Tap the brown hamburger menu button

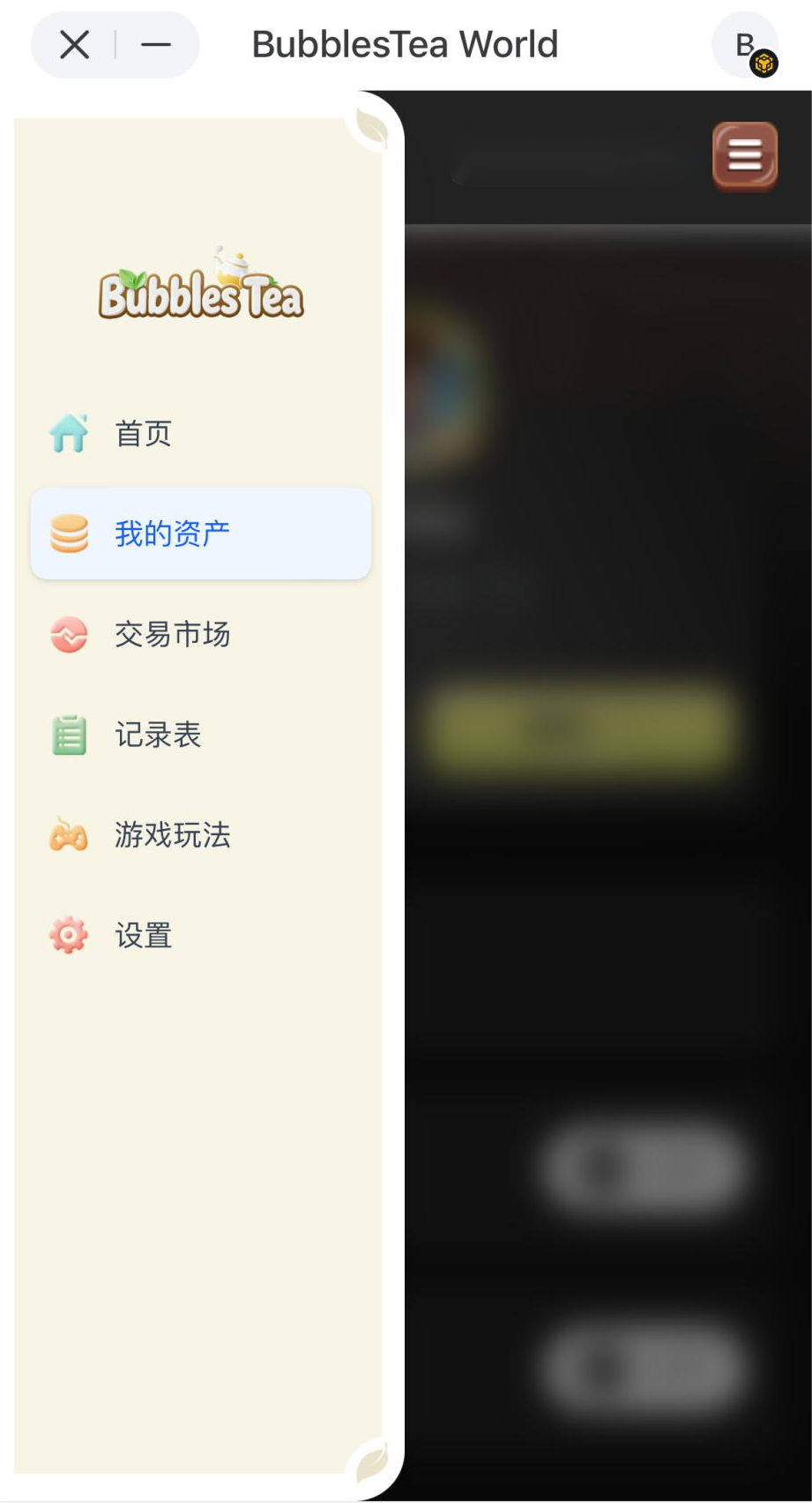click(x=745, y=156)
